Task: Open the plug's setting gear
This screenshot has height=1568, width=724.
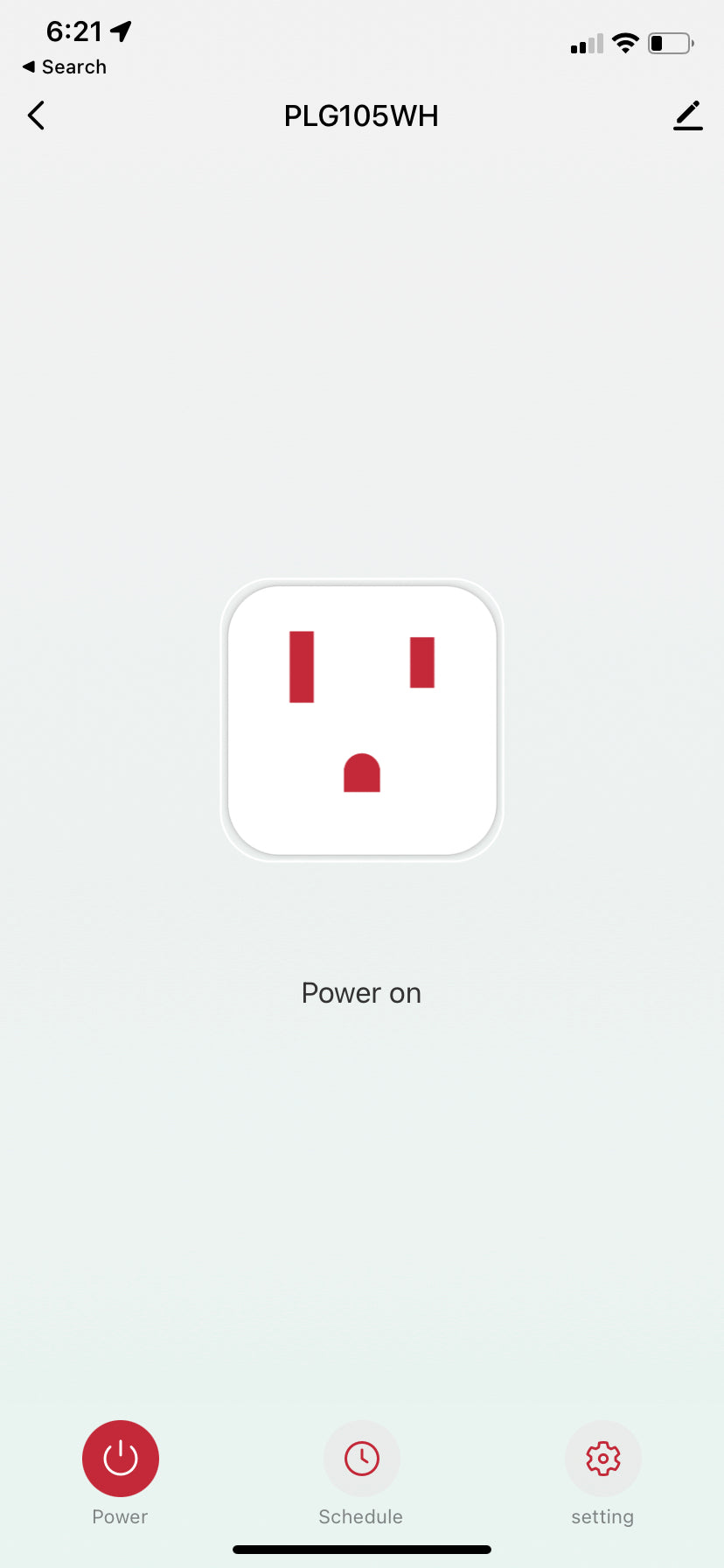Action: [x=603, y=1459]
